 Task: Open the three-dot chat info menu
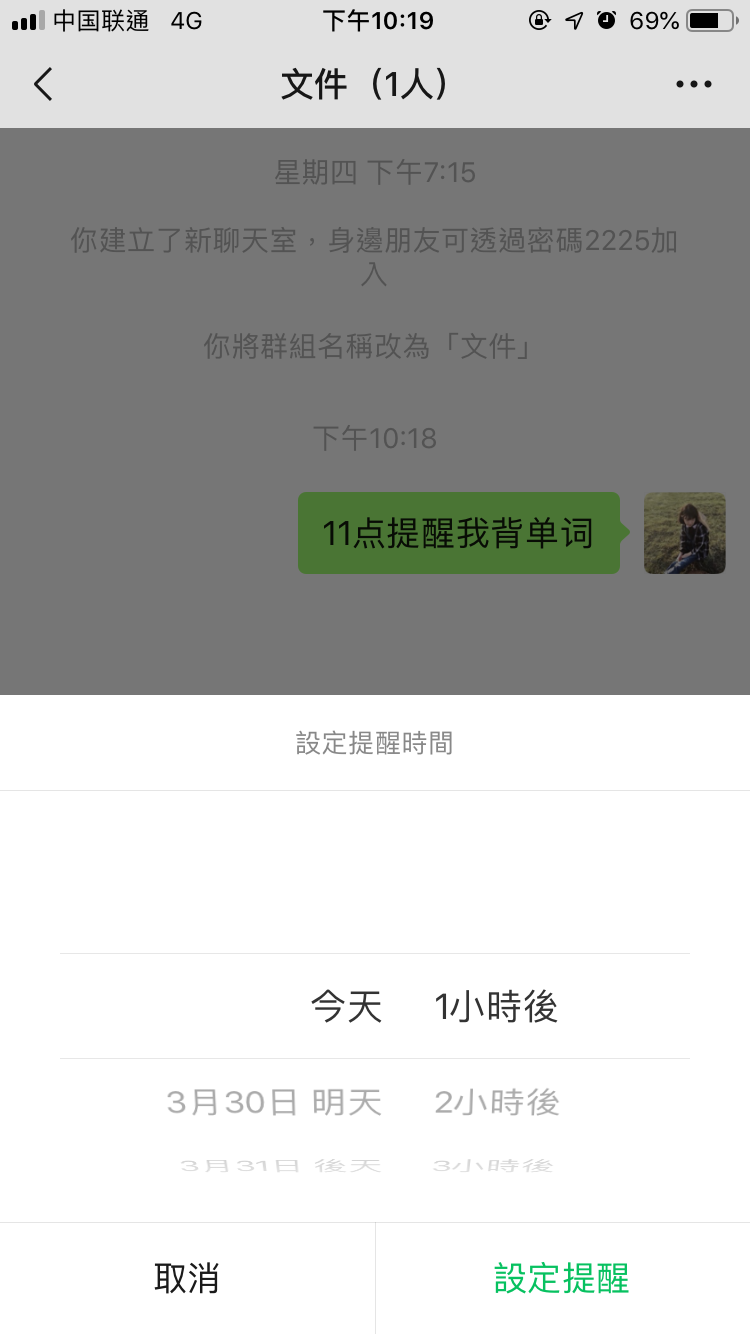click(x=693, y=85)
